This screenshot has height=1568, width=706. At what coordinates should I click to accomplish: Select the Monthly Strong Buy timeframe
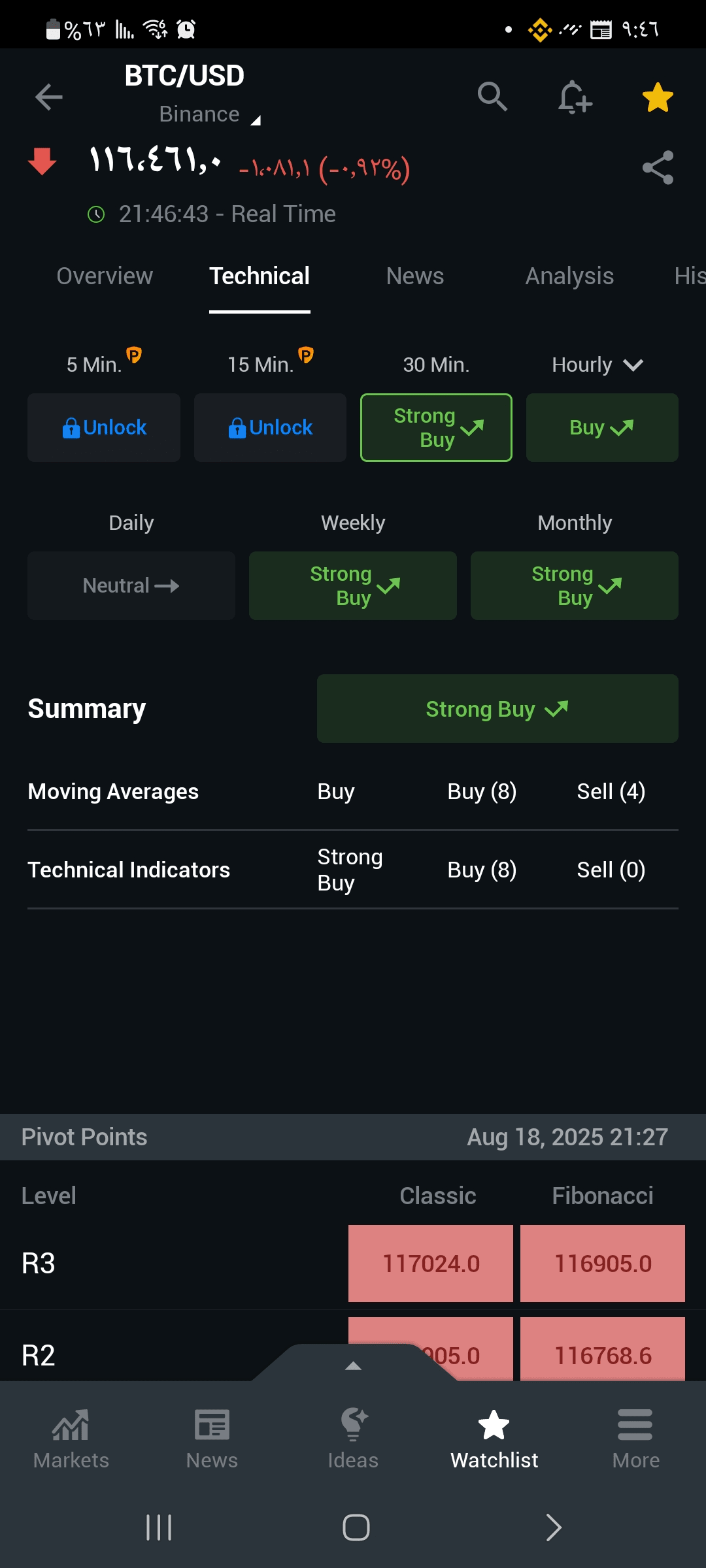[x=575, y=586]
